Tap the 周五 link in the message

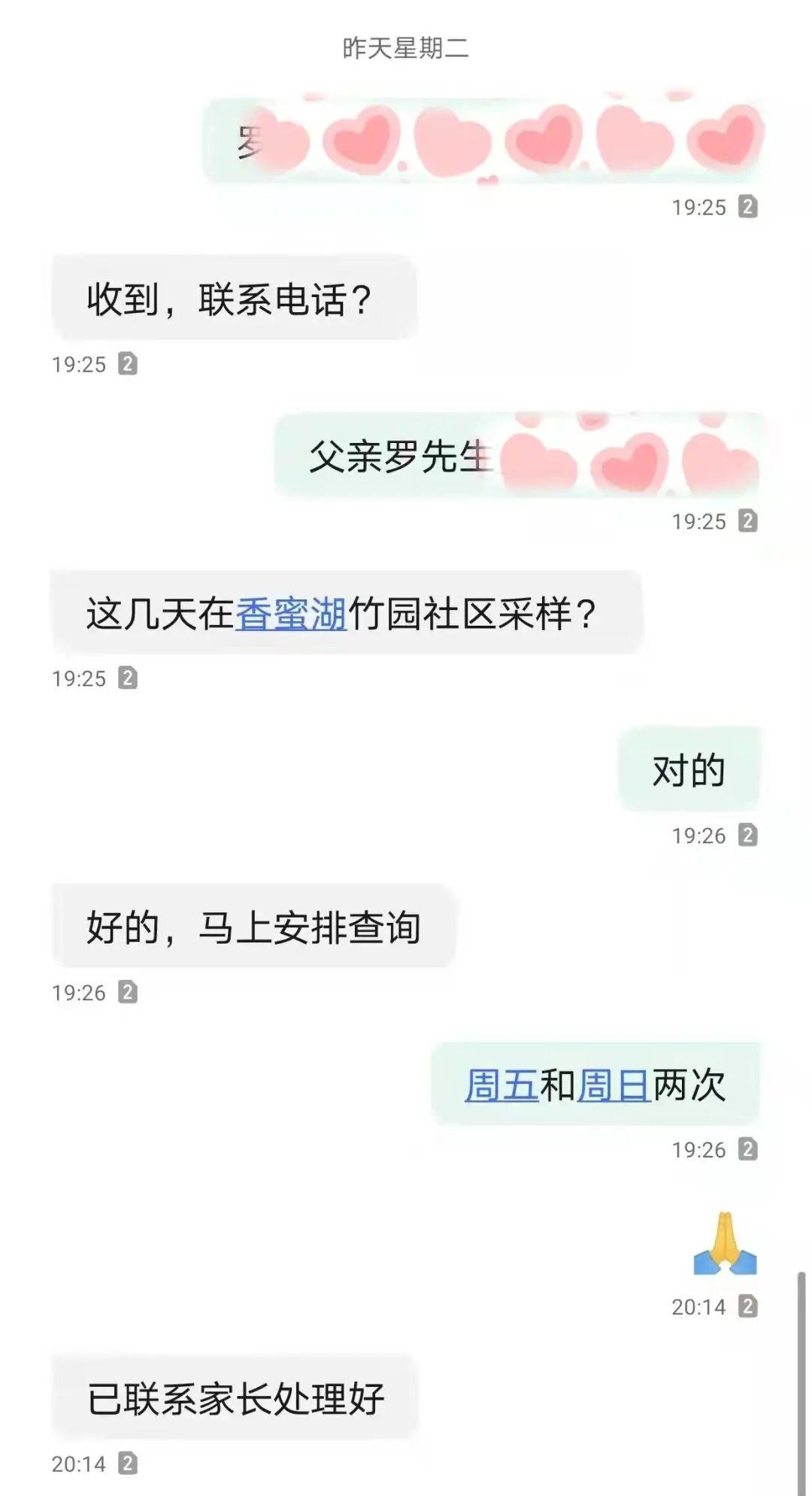click(501, 1085)
